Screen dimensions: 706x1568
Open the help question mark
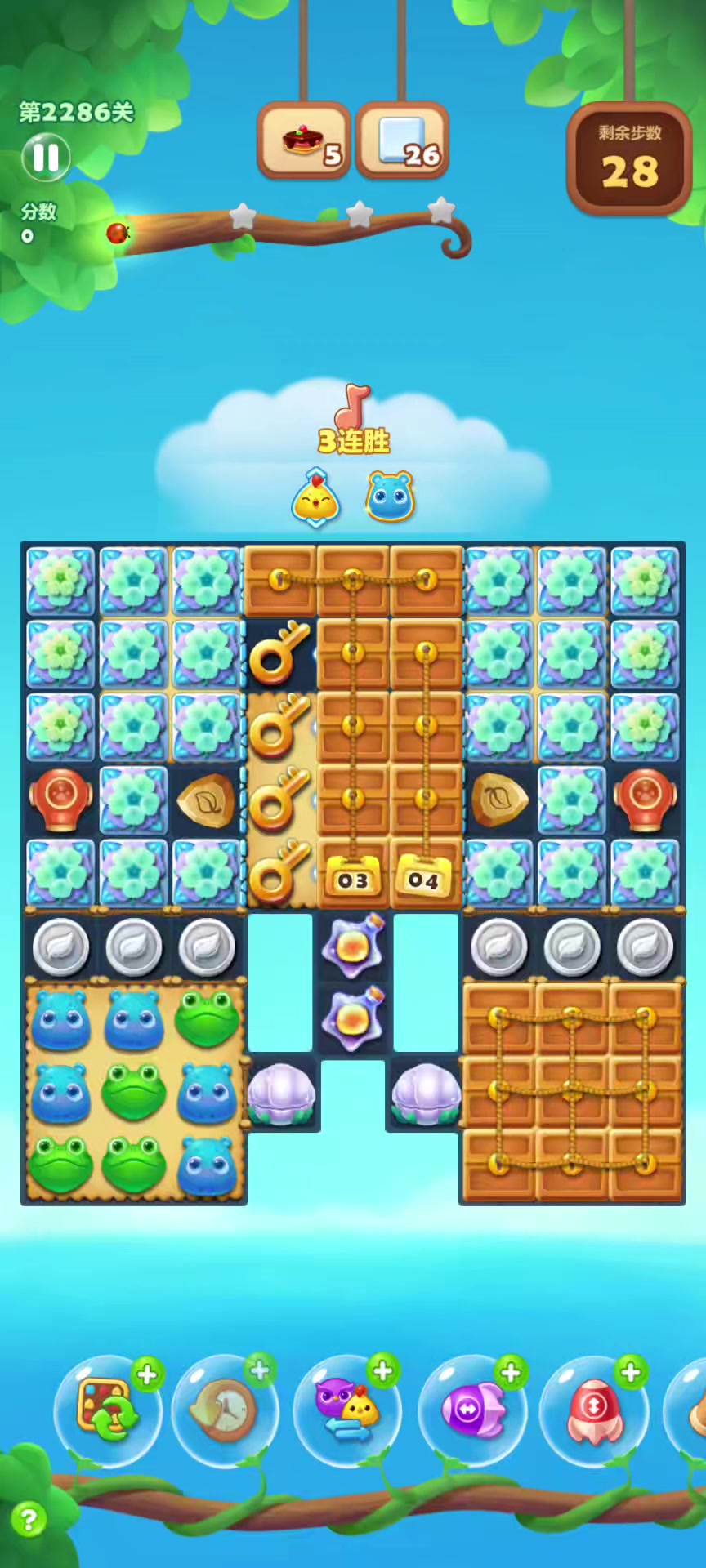[x=29, y=1520]
